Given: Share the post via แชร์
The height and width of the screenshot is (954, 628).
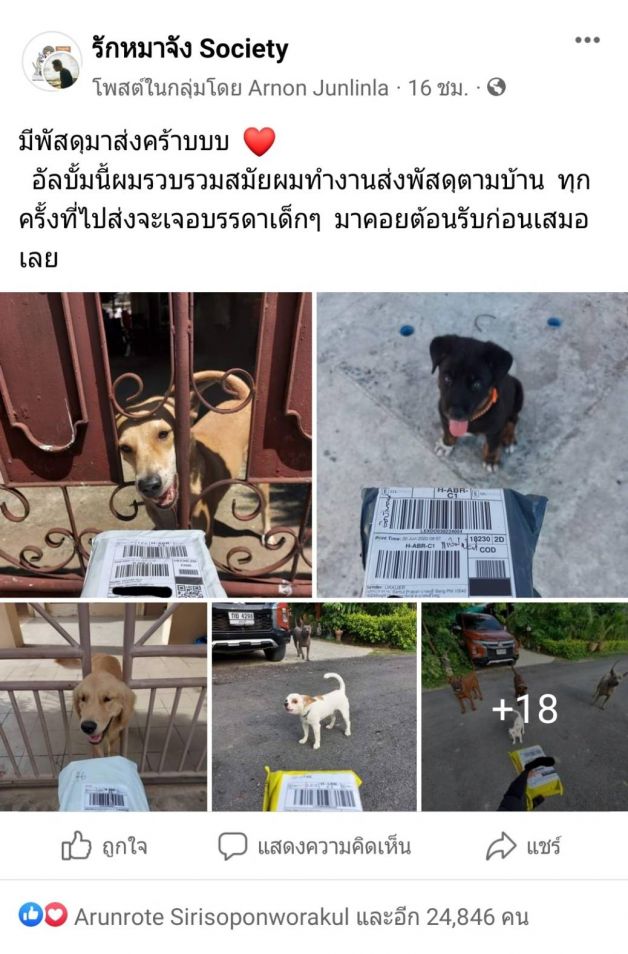Looking at the screenshot, I should (523, 846).
